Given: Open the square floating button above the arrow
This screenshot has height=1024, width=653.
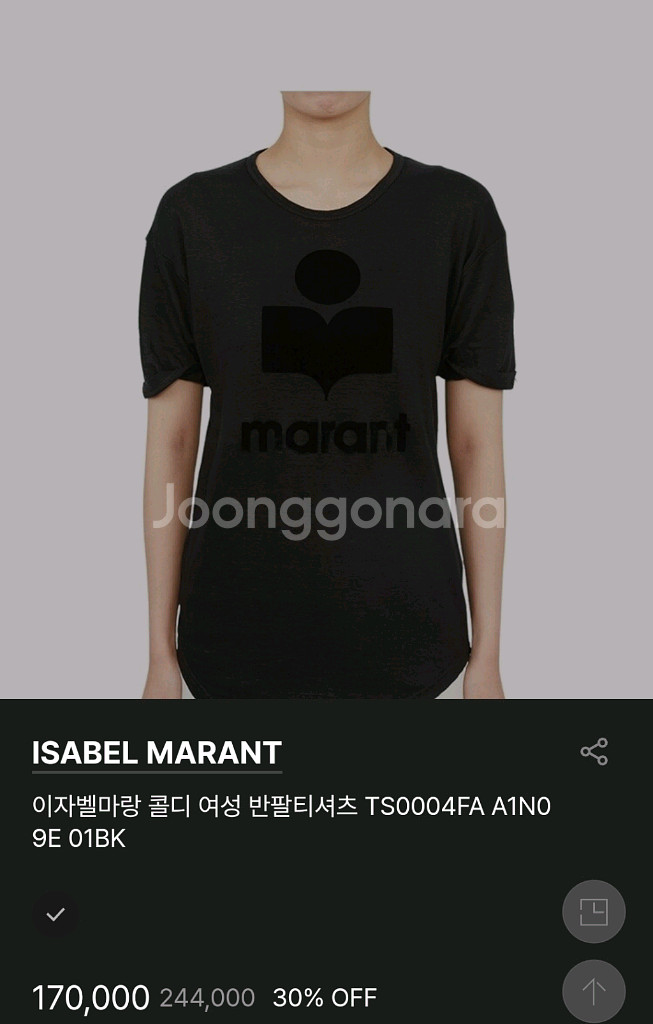Looking at the screenshot, I should click(x=594, y=911).
